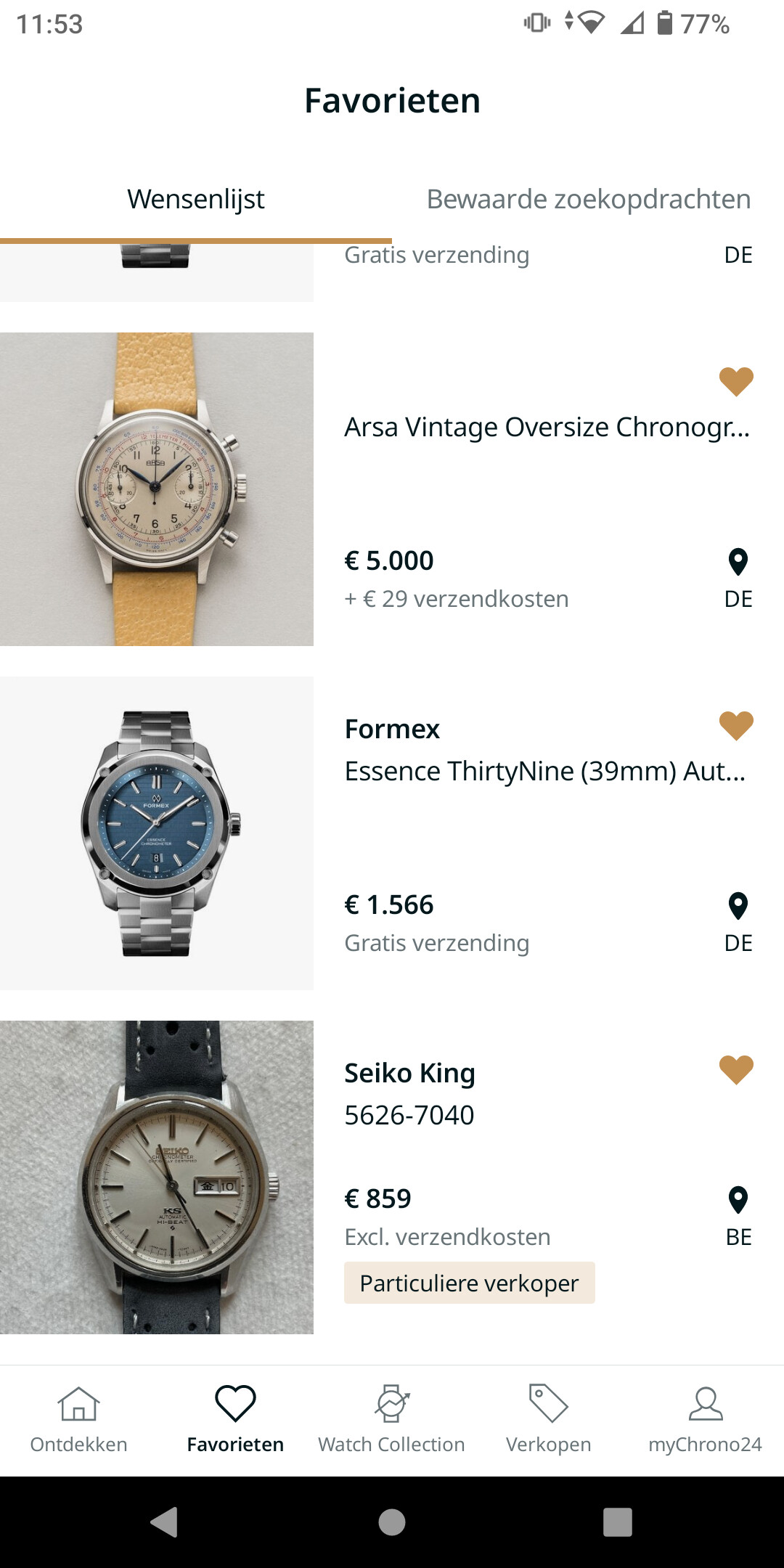View the Seiko King 5626-7040 listing

click(392, 1177)
